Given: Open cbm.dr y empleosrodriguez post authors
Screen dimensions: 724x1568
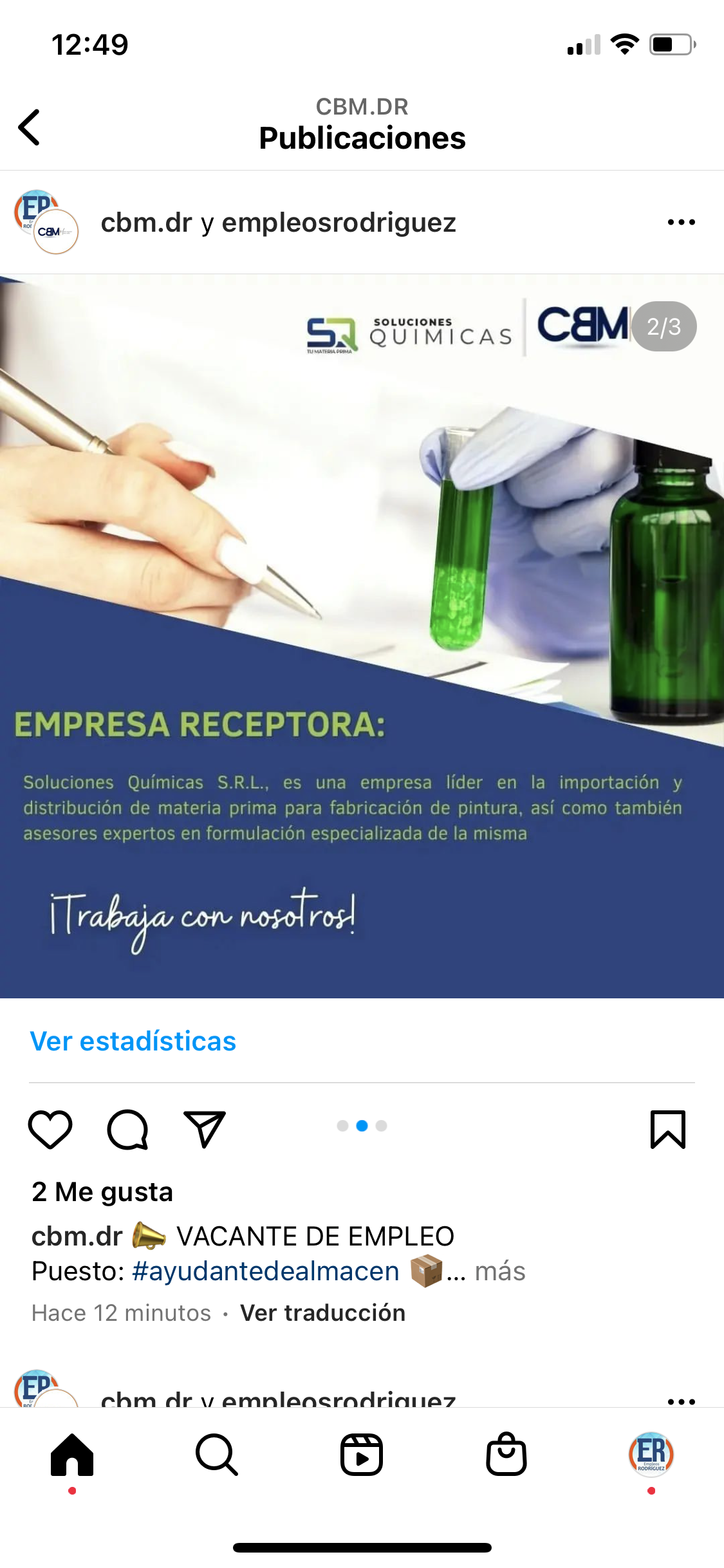Looking at the screenshot, I should tap(278, 223).
